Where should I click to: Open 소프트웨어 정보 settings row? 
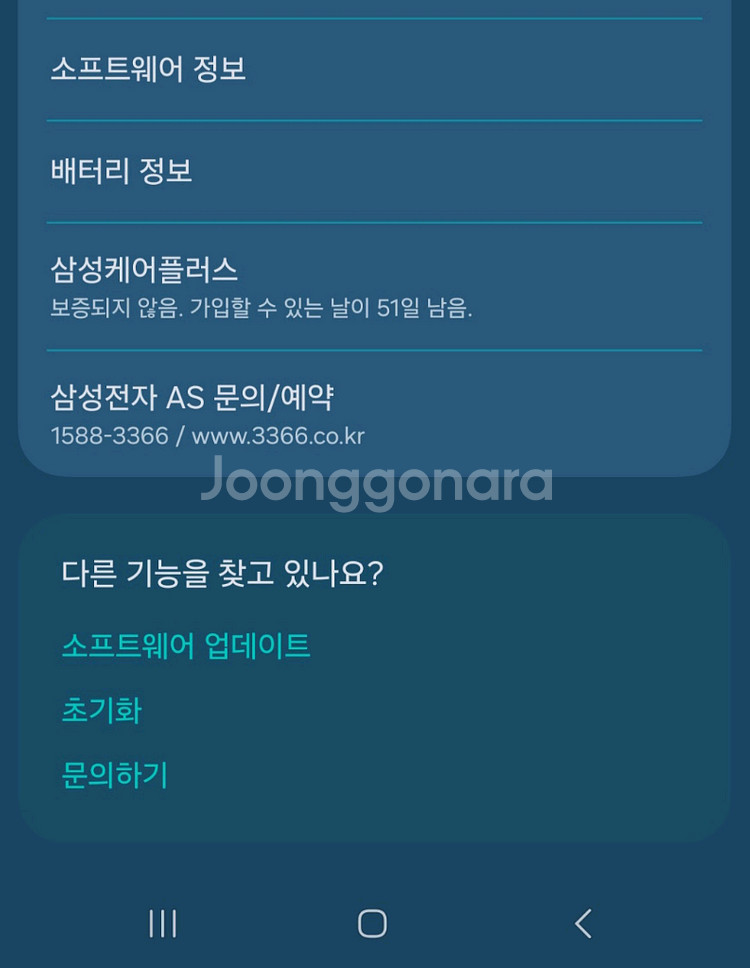coord(148,70)
